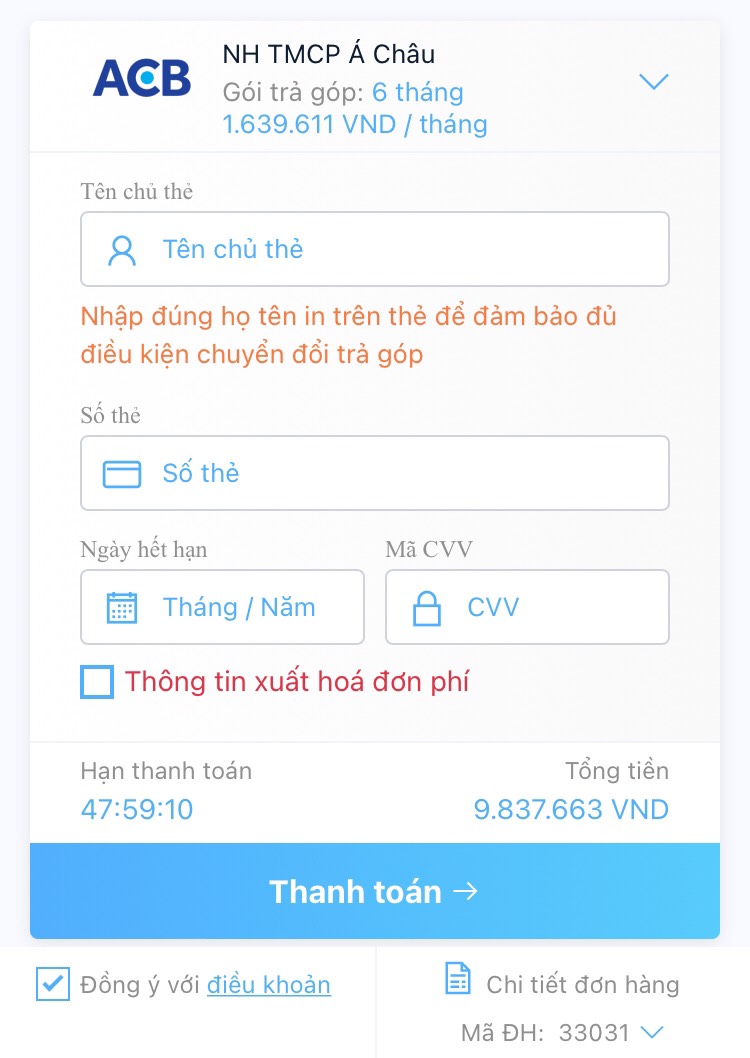Uncheck the Đồng ý với terms checkbox
This screenshot has width=750, height=1058.
pyautogui.click(x=52, y=984)
